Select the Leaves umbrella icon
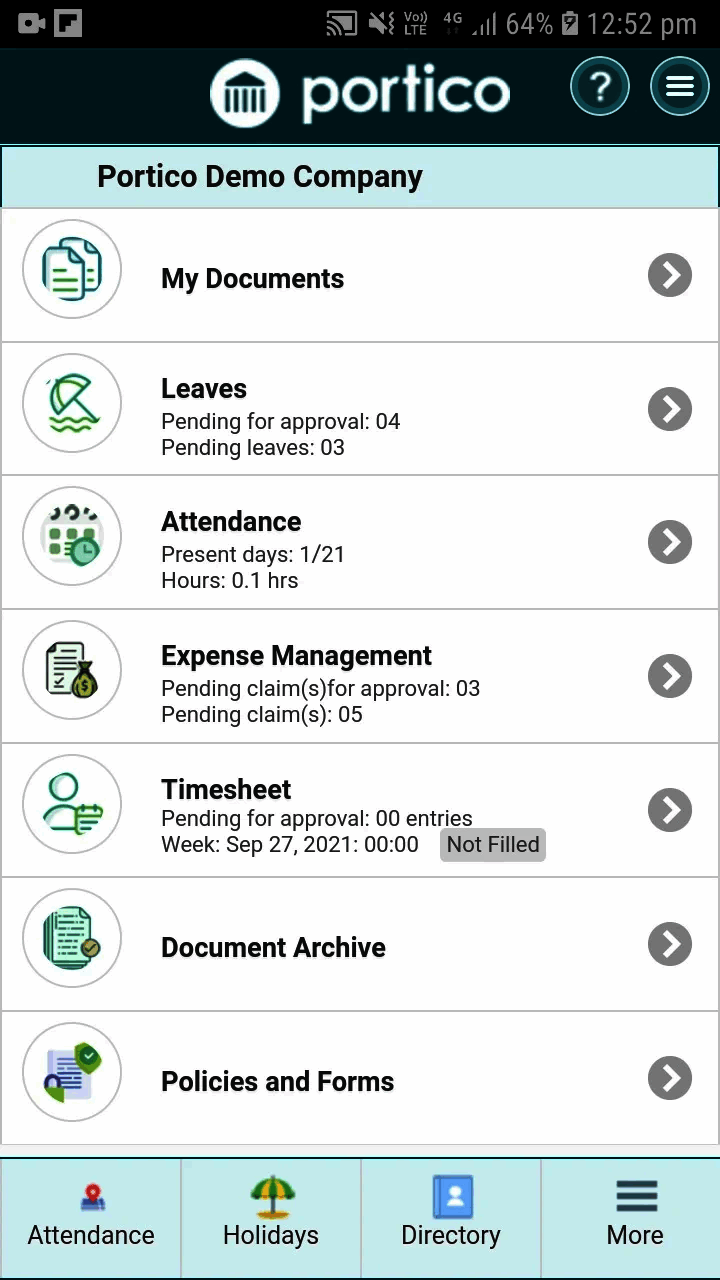The height and width of the screenshot is (1280, 720). (x=71, y=403)
